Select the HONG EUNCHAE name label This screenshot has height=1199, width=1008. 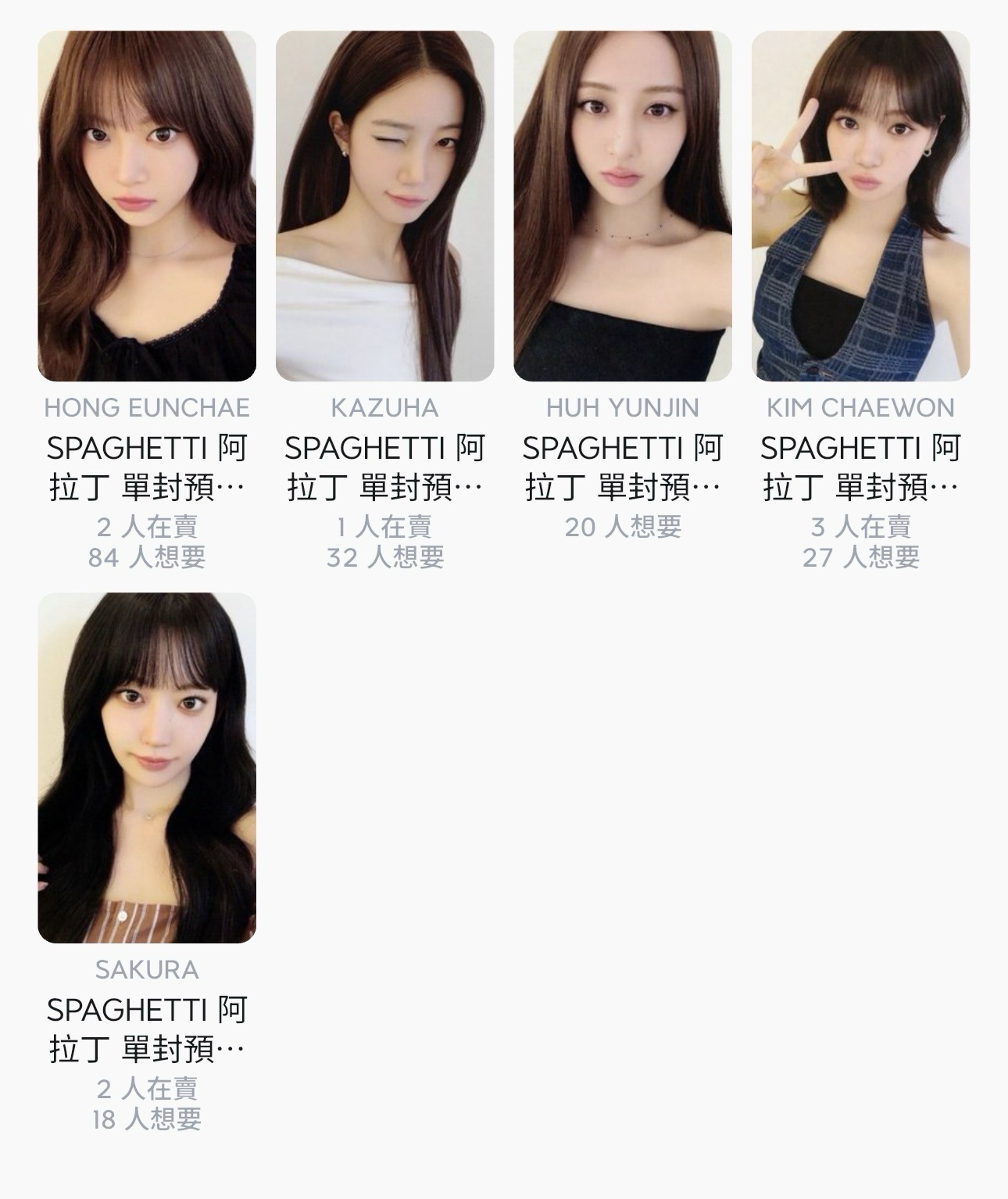coord(148,407)
